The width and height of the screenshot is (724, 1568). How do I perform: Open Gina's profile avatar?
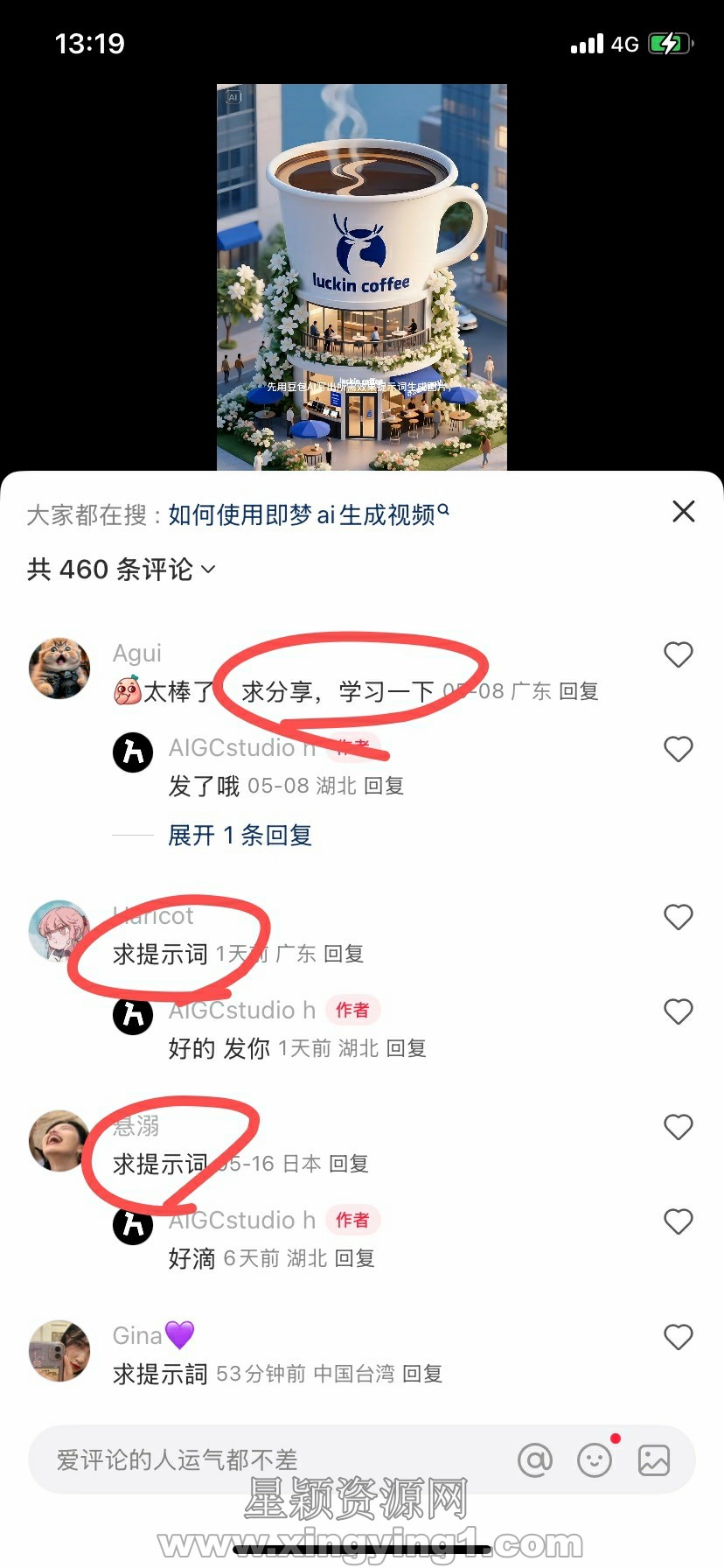click(59, 1351)
